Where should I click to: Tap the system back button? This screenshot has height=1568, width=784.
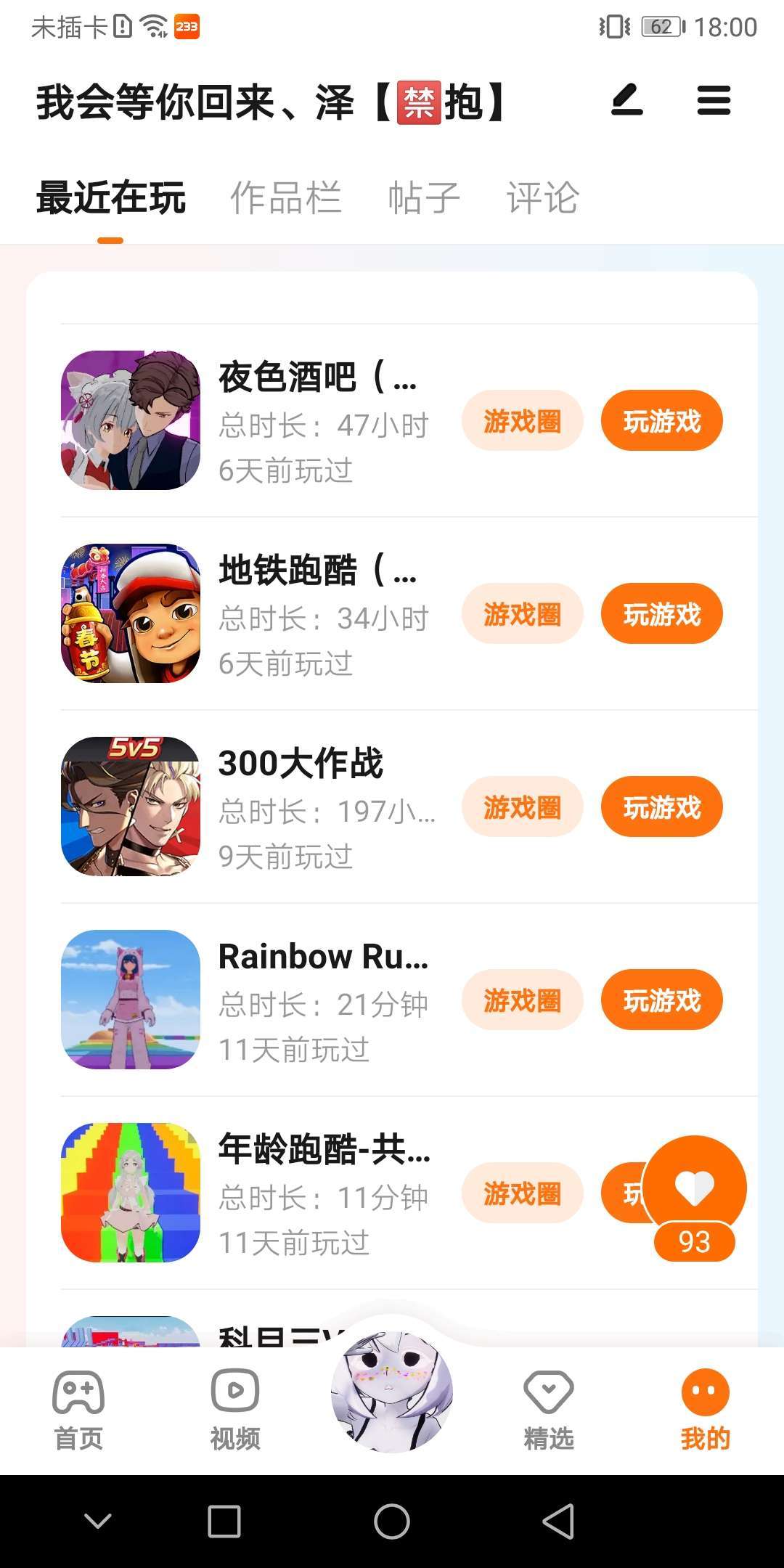click(558, 1522)
